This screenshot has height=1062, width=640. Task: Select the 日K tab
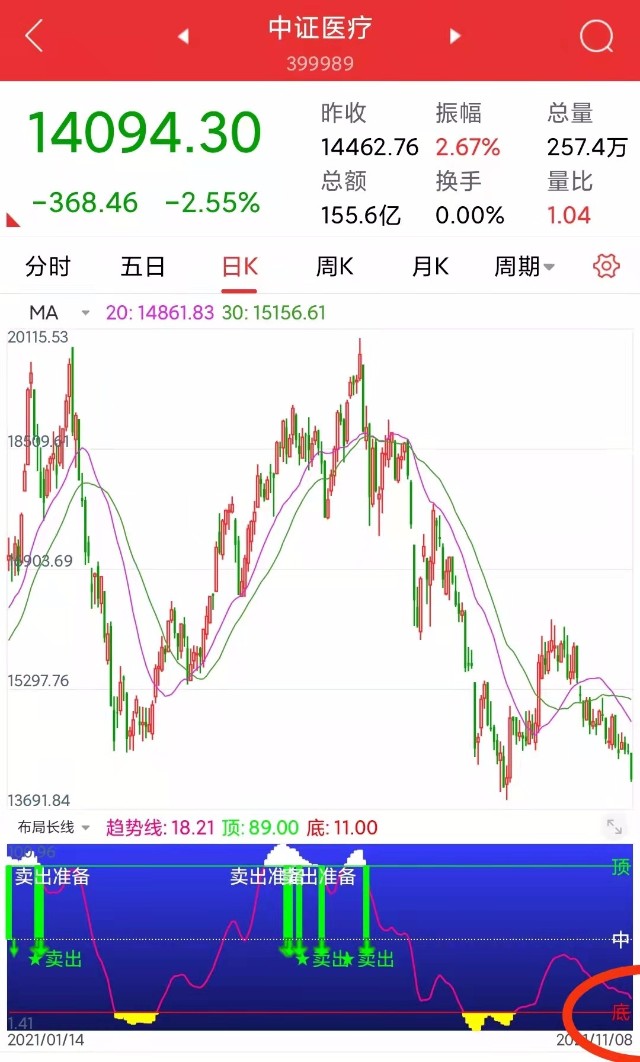pyautogui.click(x=240, y=267)
